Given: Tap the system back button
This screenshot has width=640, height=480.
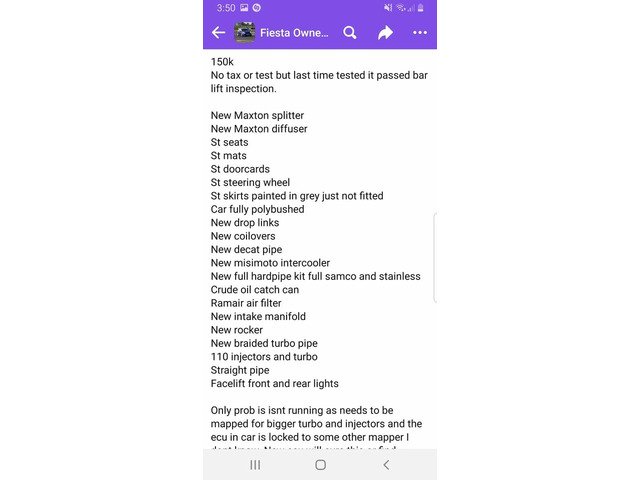Looking at the screenshot, I should pyautogui.click(x=386, y=465).
